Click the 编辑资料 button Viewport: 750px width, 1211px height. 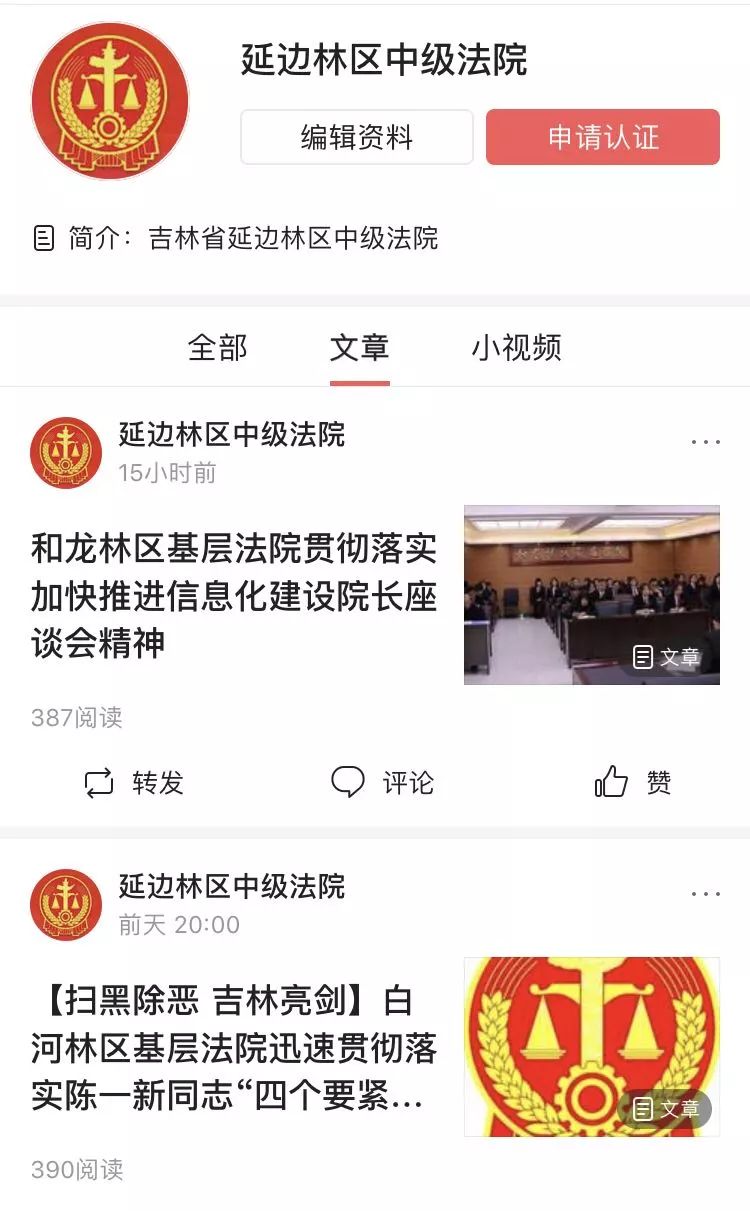tap(355, 137)
